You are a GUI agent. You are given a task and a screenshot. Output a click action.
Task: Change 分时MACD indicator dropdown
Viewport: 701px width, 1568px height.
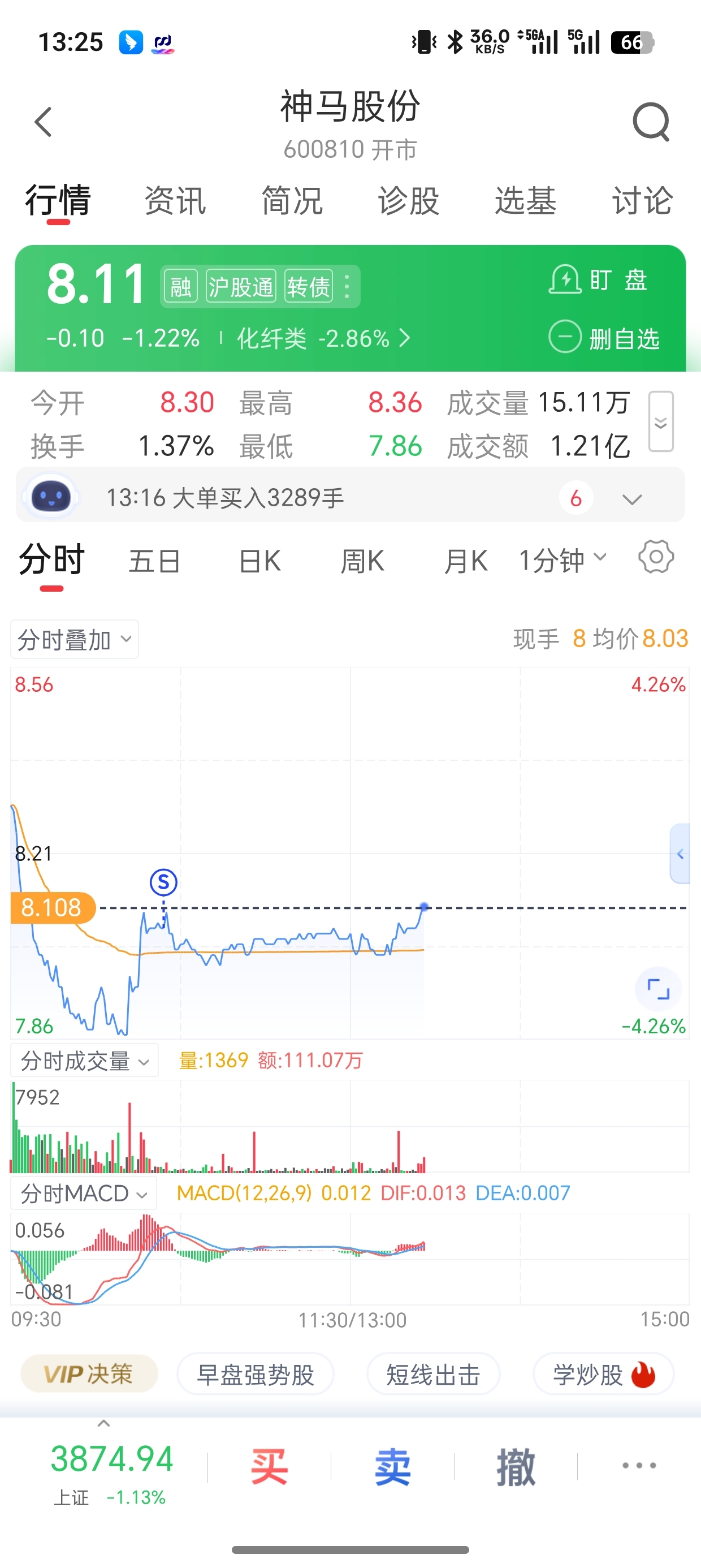(84, 1194)
